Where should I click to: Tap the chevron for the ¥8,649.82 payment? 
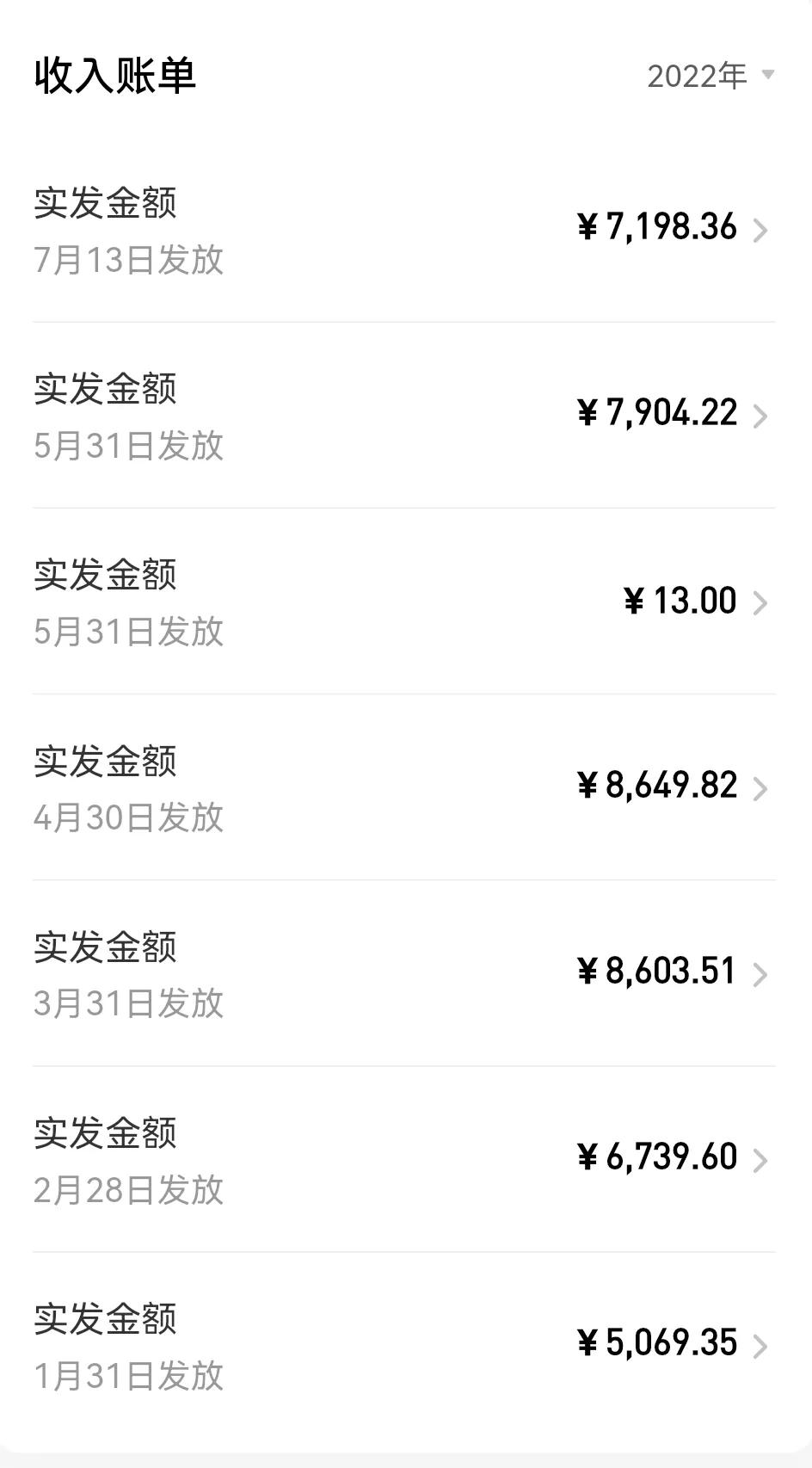pyautogui.click(x=763, y=787)
